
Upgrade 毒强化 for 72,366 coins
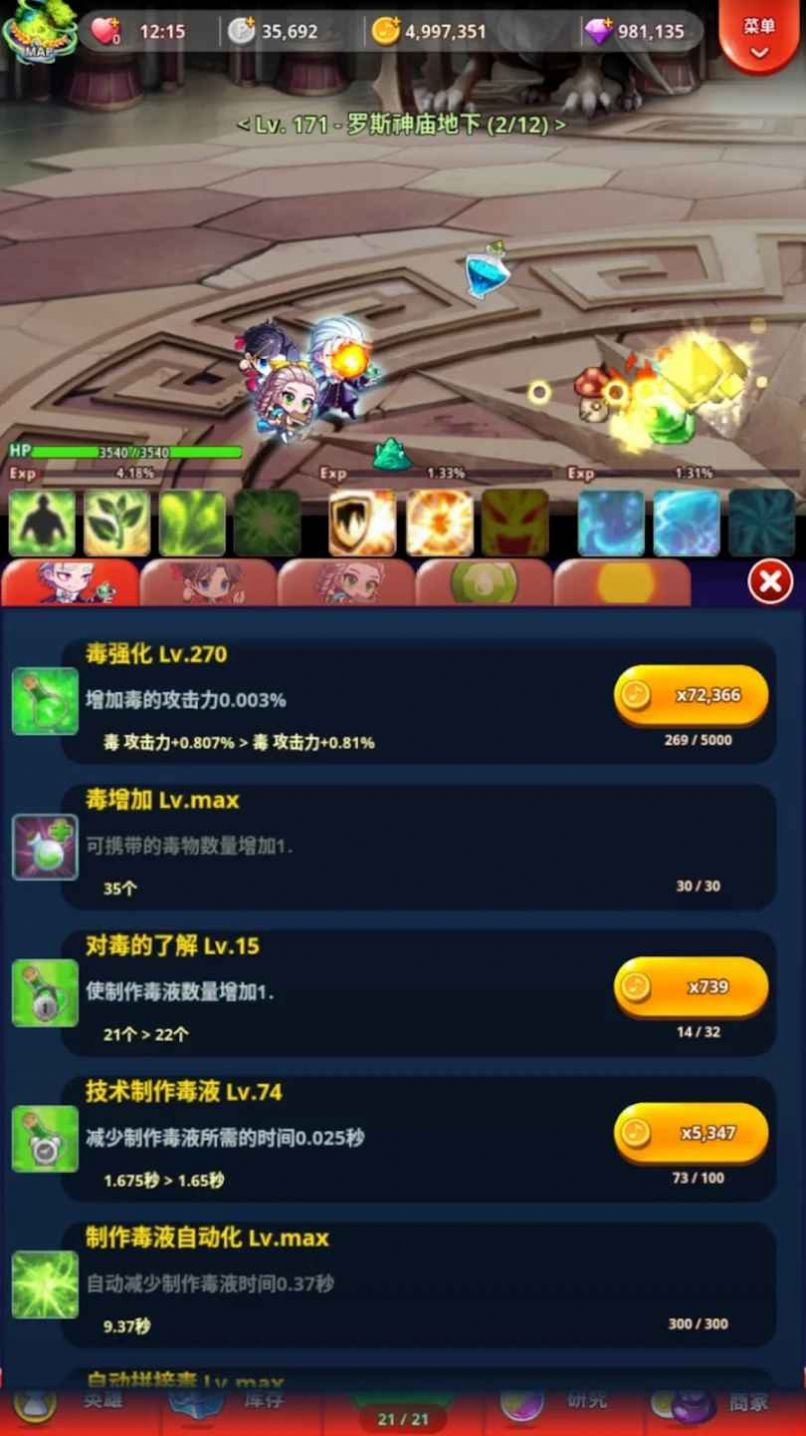(691, 695)
